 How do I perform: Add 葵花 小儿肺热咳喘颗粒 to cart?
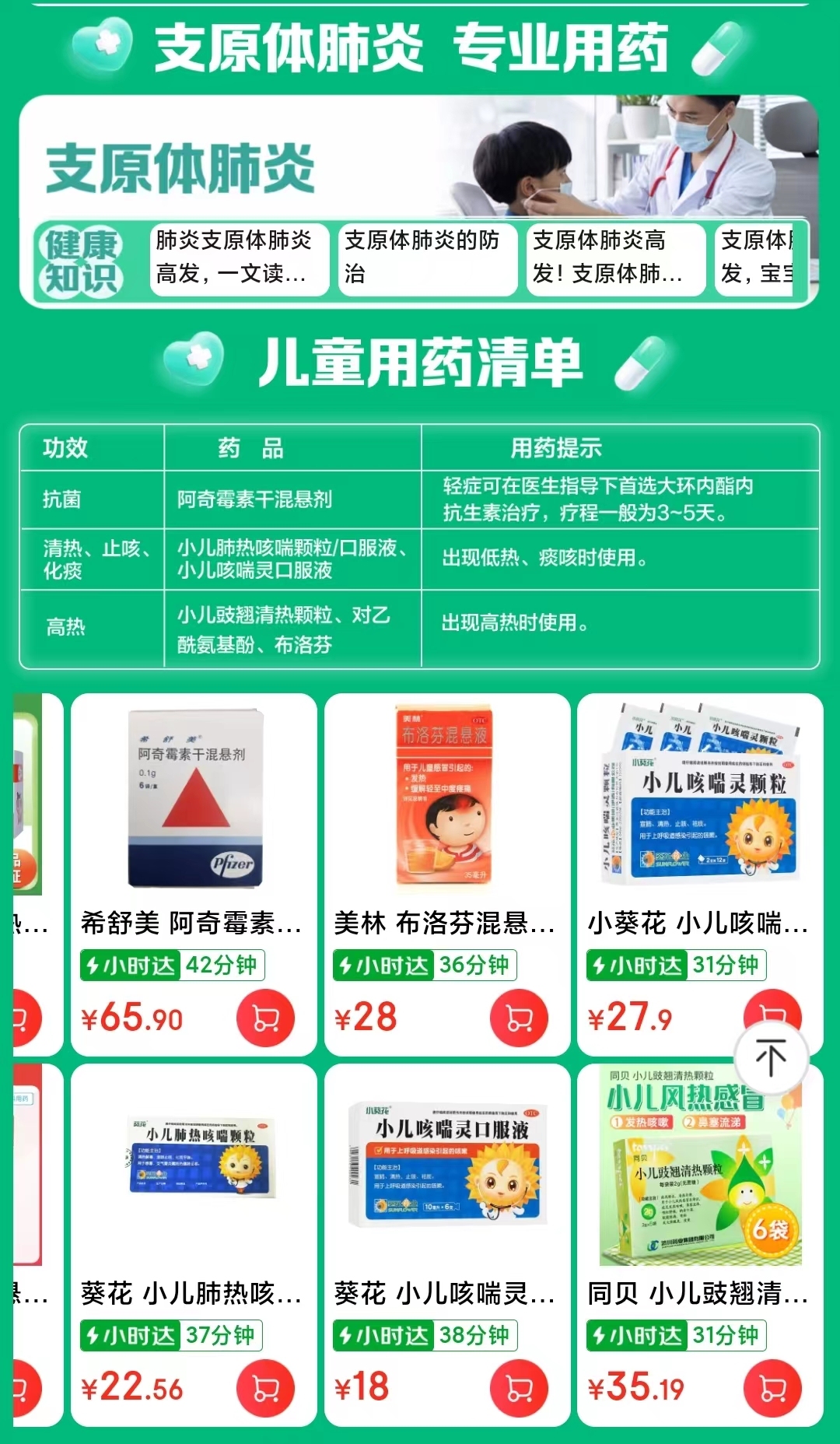(265, 1388)
